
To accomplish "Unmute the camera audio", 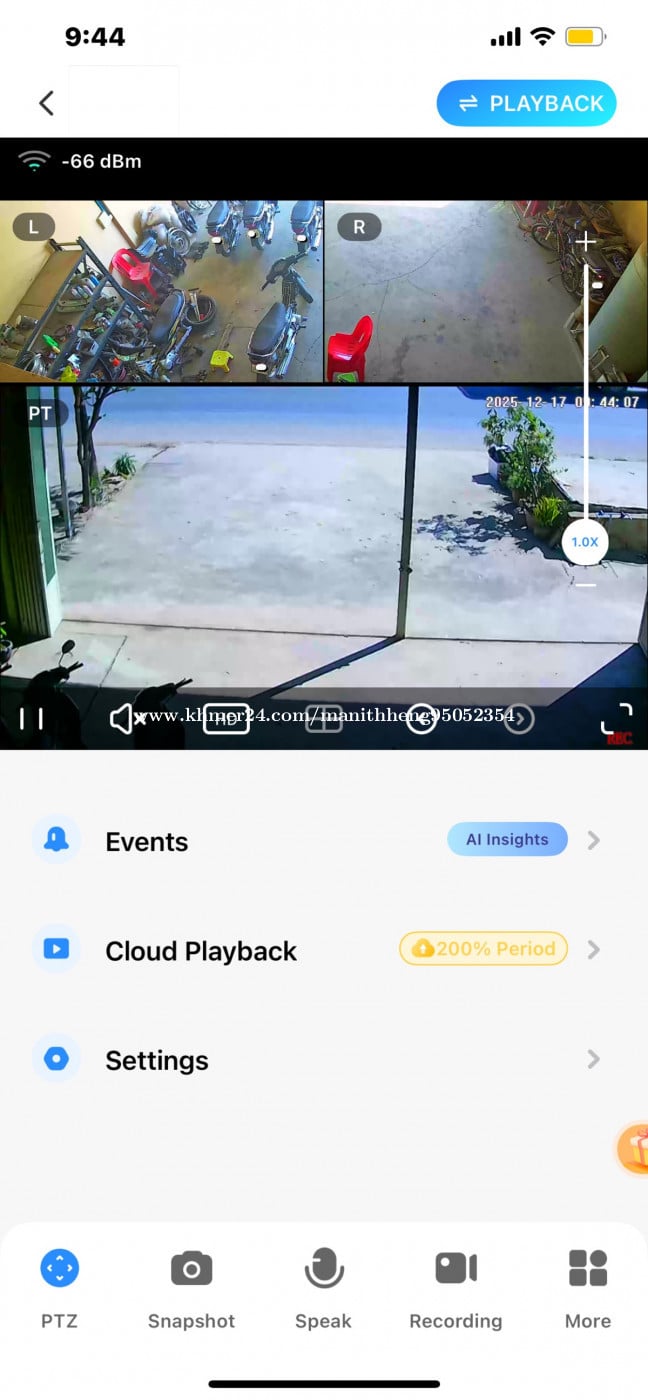I will (126, 718).
